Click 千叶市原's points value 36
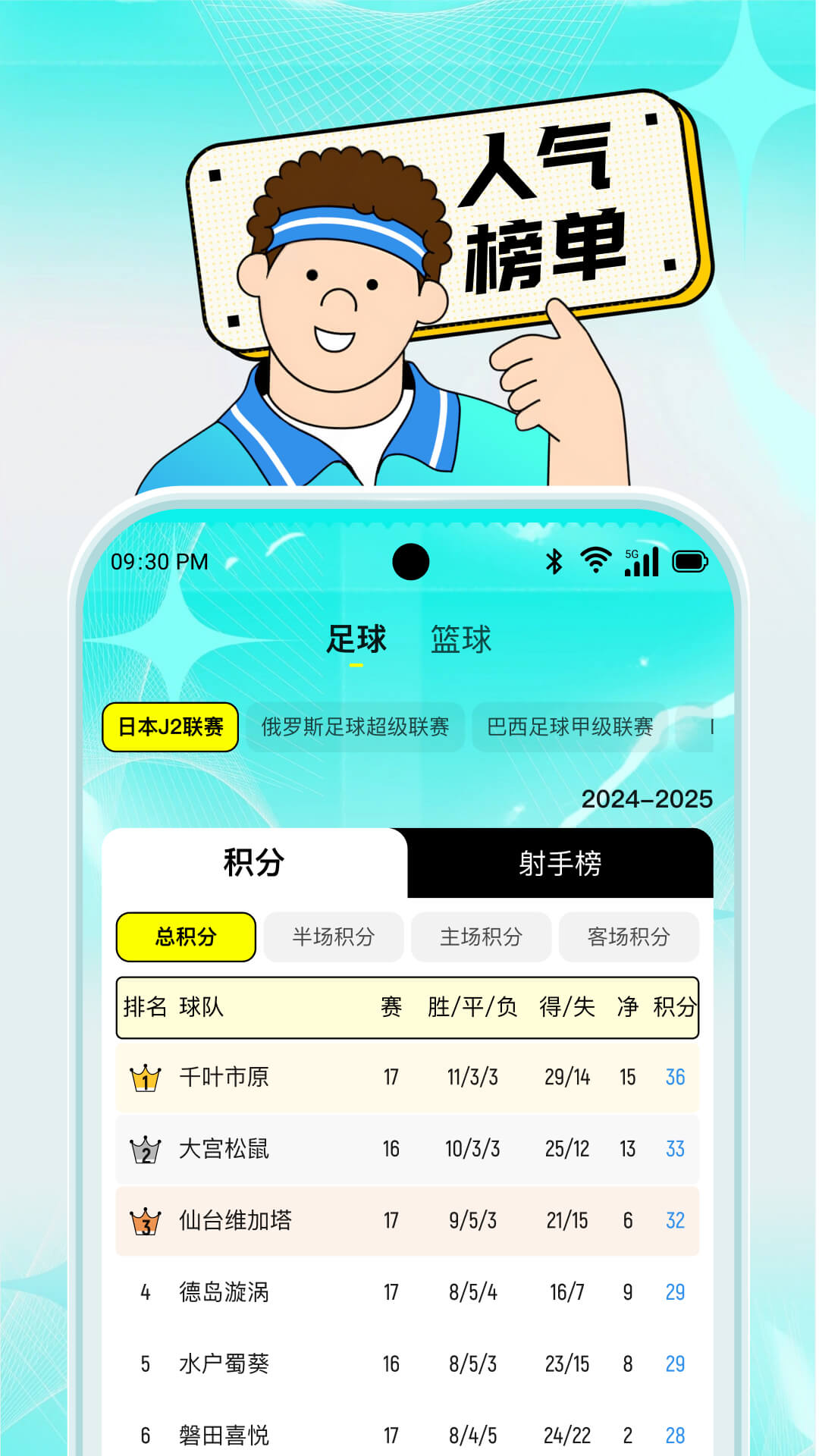 click(673, 1075)
